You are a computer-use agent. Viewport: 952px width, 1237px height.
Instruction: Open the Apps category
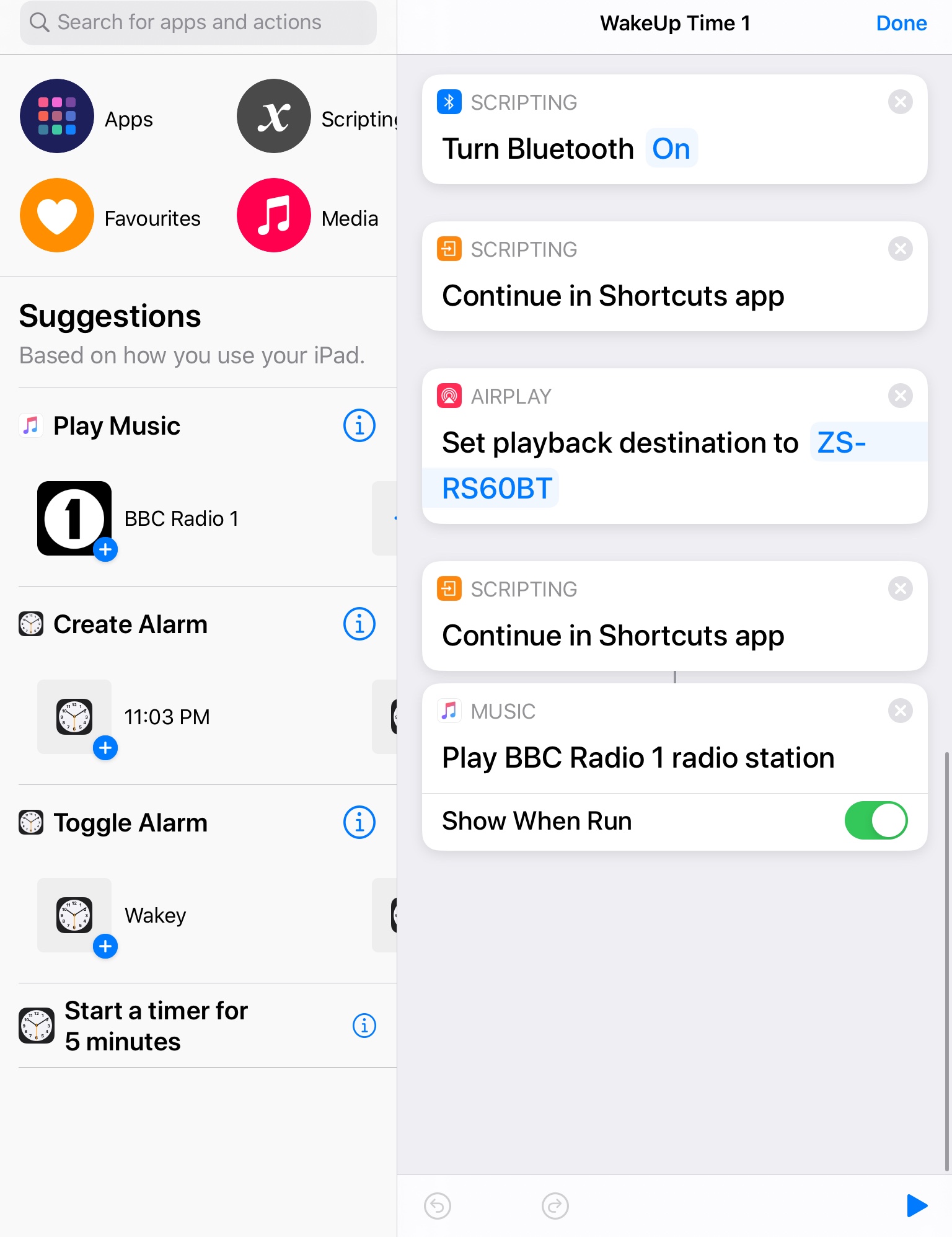(57, 117)
